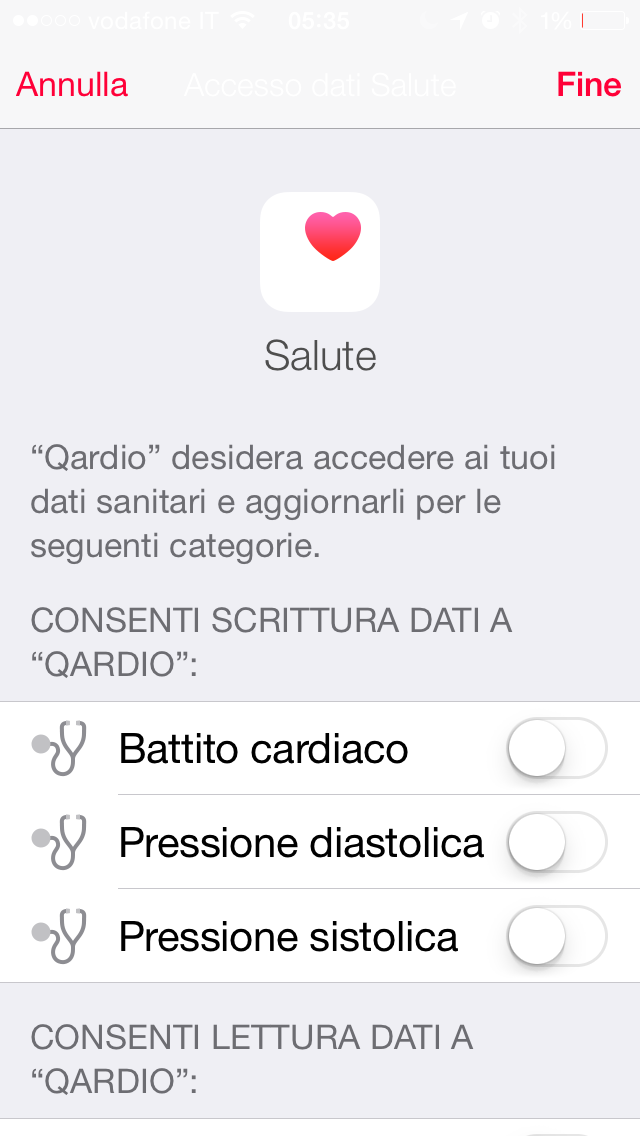Confirm with the Fine button
Viewport: 640px width, 1136px height.
pos(589,85)
